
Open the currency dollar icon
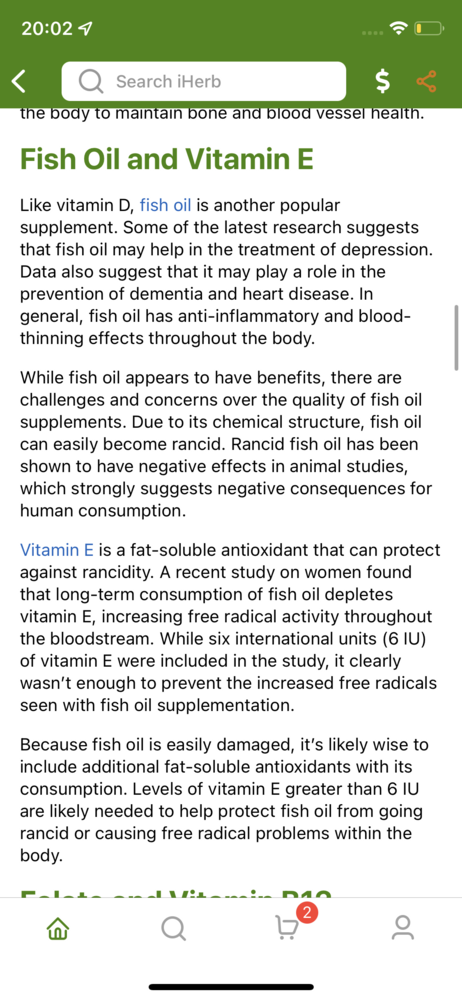(x=382, y=82)
